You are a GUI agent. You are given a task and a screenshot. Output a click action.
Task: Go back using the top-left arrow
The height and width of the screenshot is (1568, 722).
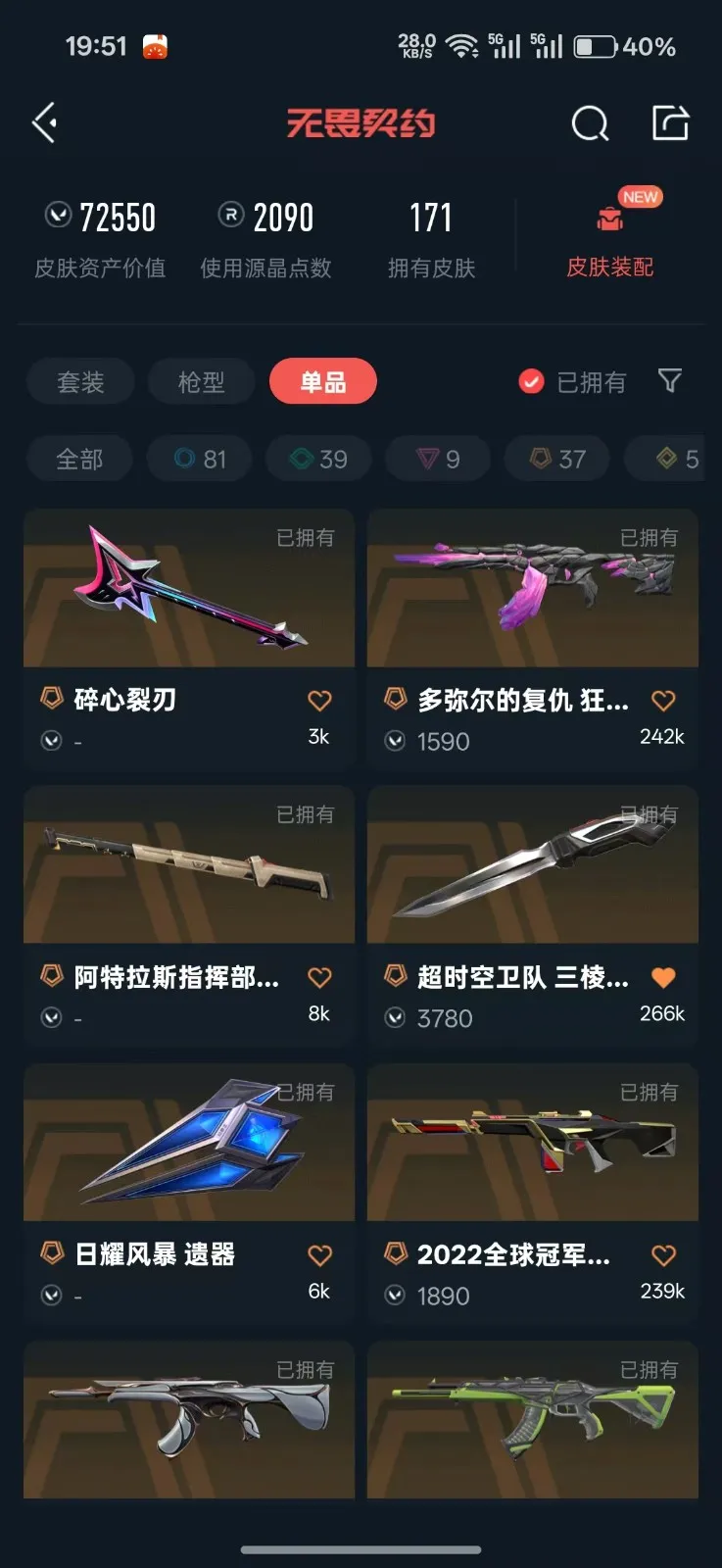[45, 123]
